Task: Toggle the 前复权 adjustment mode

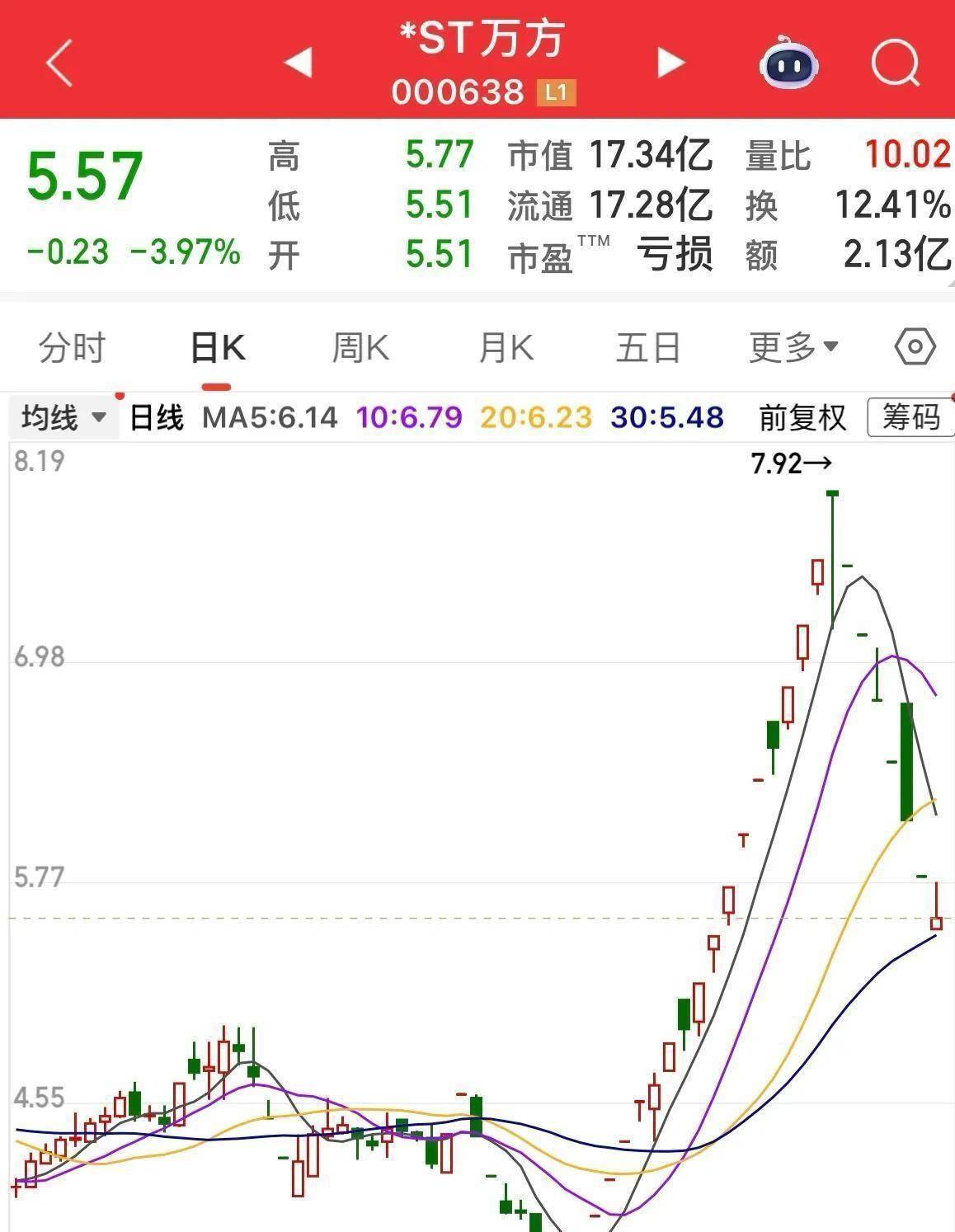Action: 802,418
